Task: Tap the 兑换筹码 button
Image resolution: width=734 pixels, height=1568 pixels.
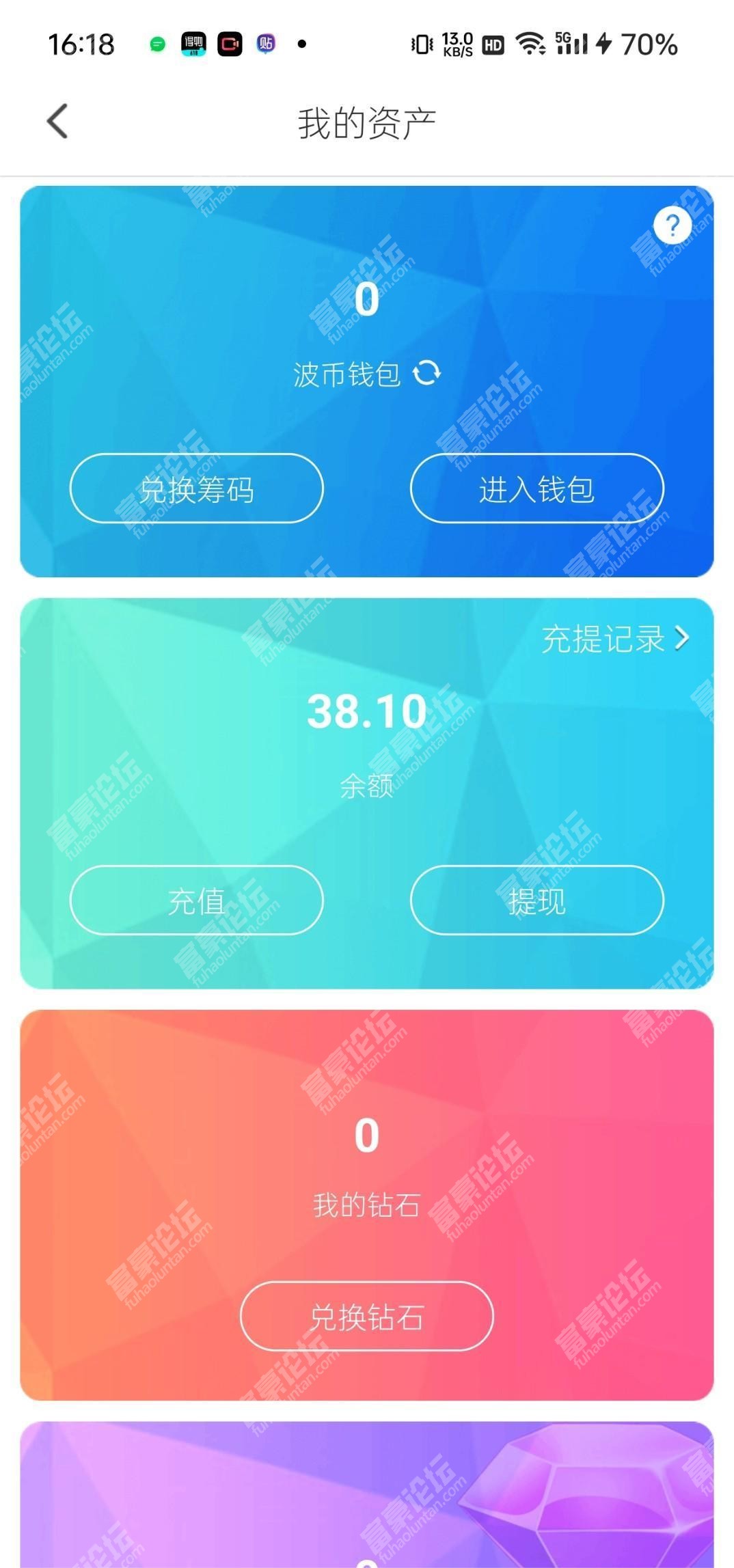Action: point(196,489)
